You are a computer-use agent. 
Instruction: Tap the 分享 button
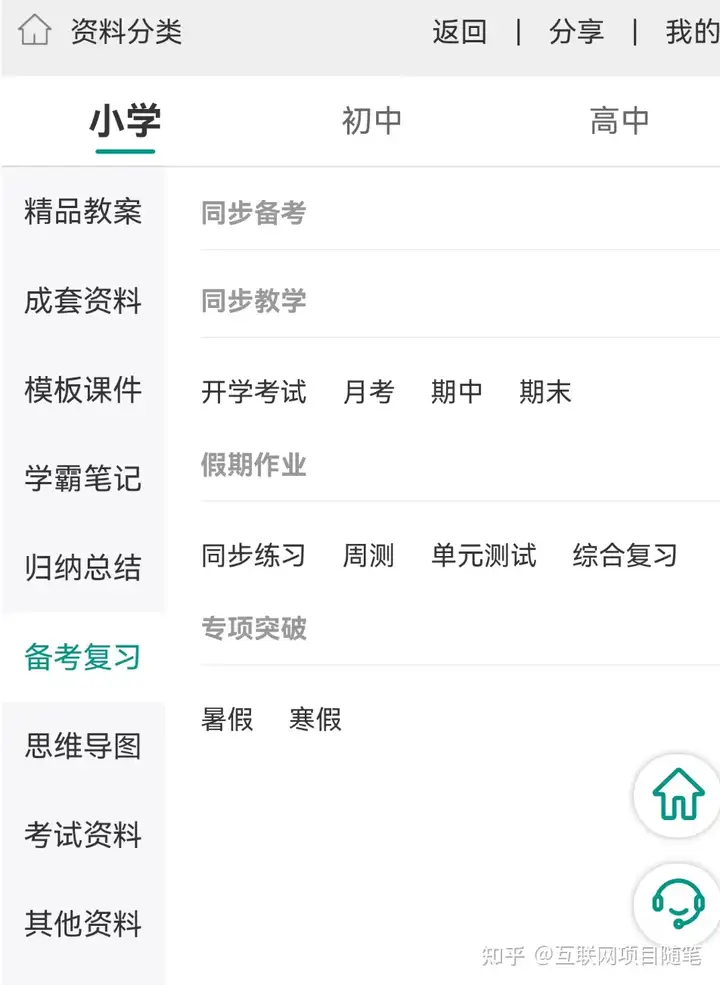tap(578, 31)
